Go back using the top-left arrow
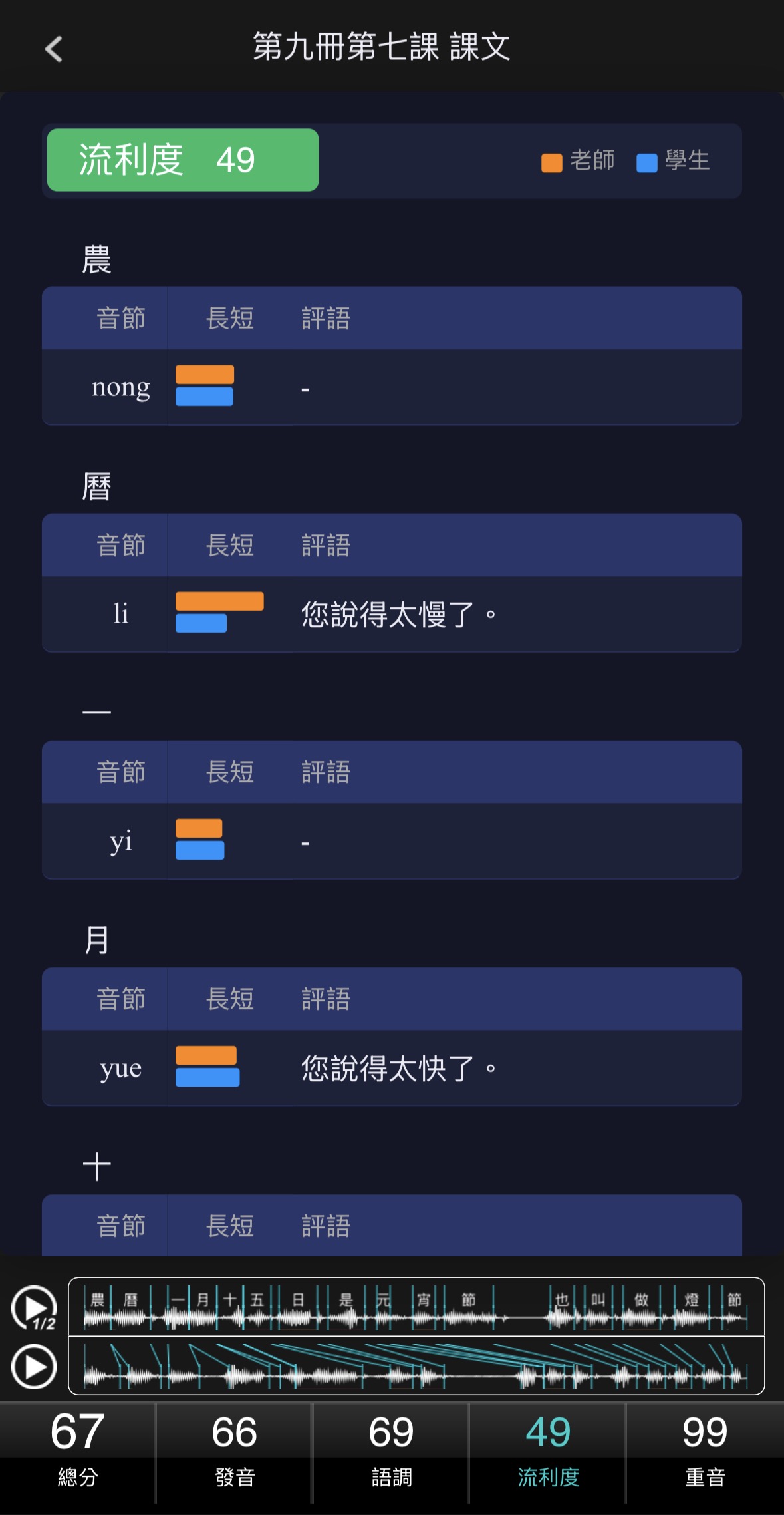Viewport: 784px width, 1515px height. 53,49
